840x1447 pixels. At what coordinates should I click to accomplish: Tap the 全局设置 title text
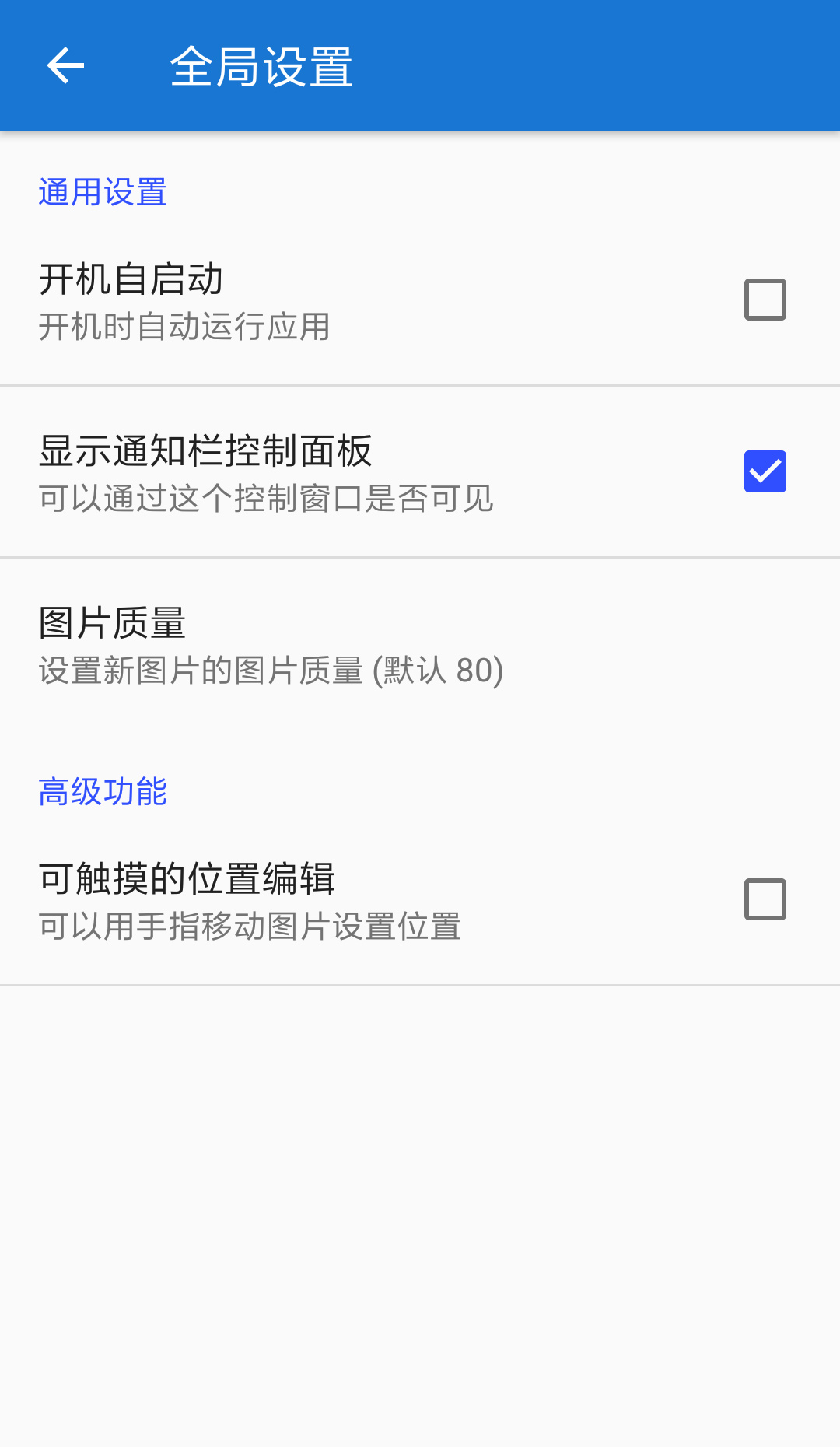click(x=261, y=65)
